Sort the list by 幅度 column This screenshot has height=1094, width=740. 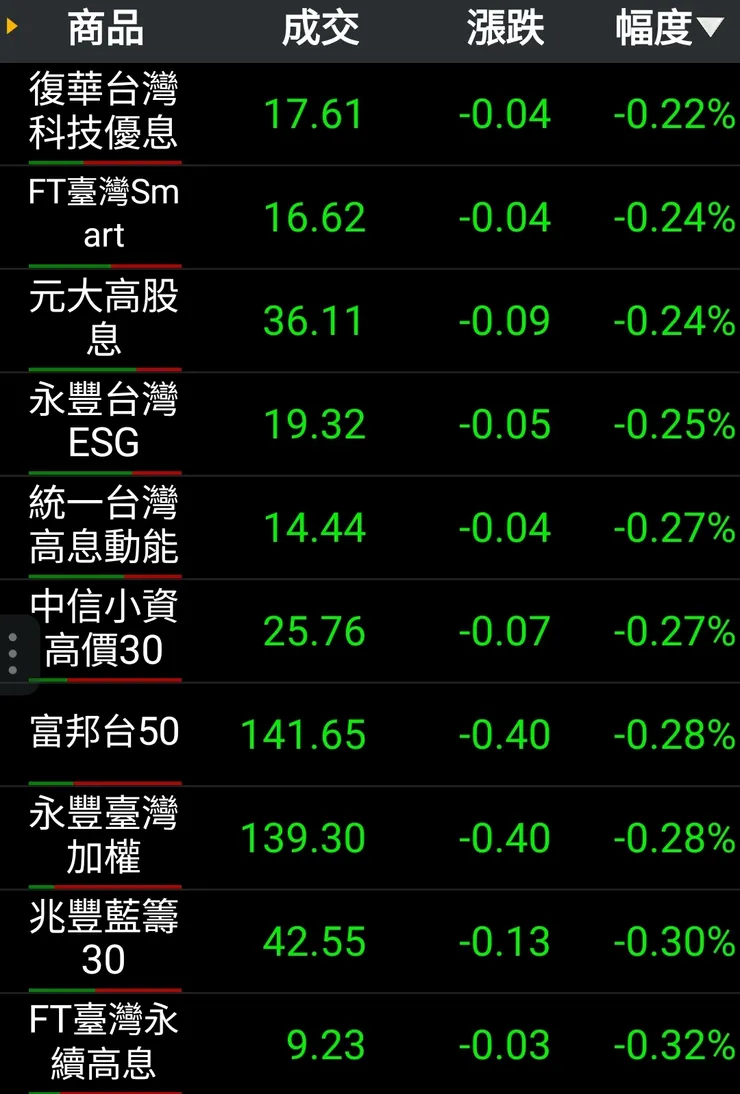tap(668, 28)
